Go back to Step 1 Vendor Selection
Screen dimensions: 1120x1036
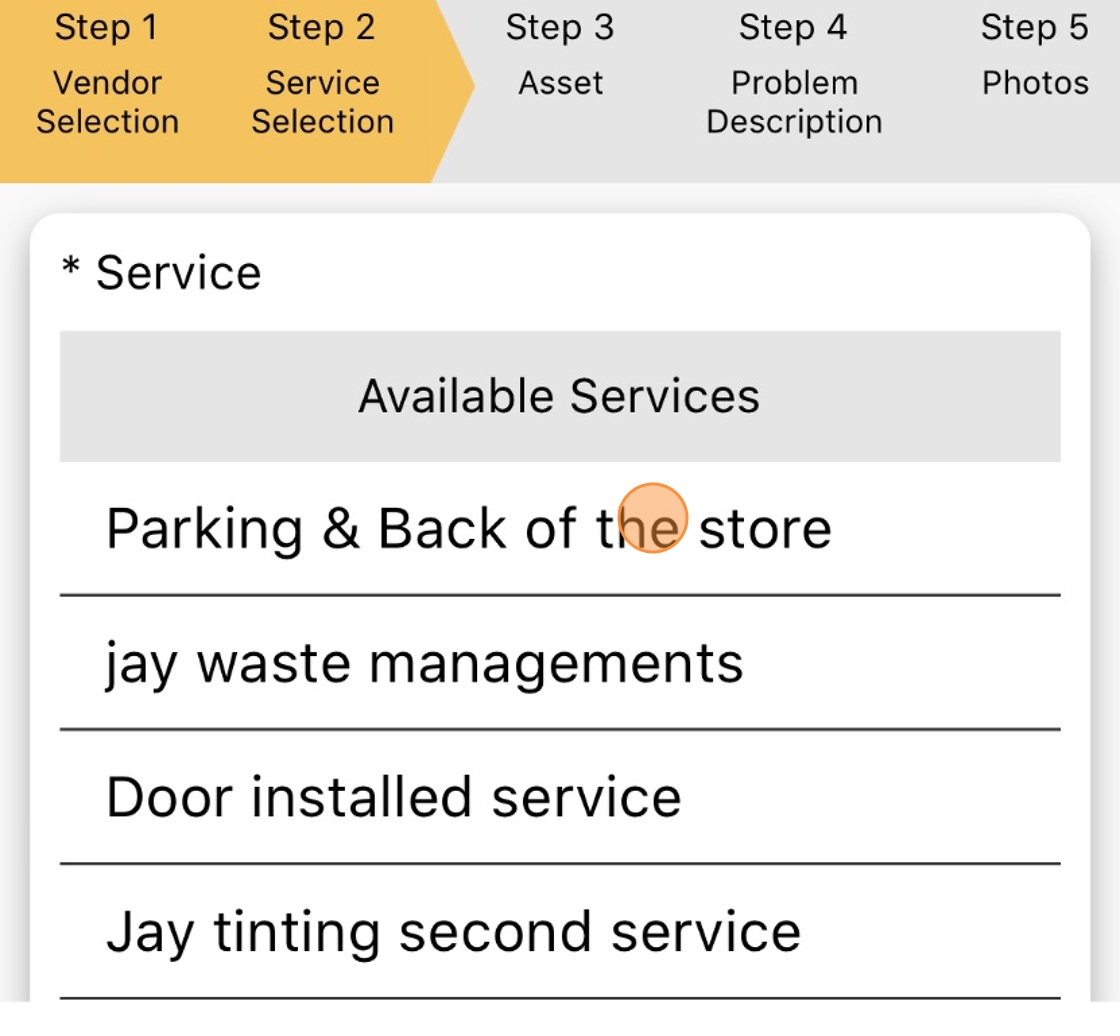pos(107,75)
